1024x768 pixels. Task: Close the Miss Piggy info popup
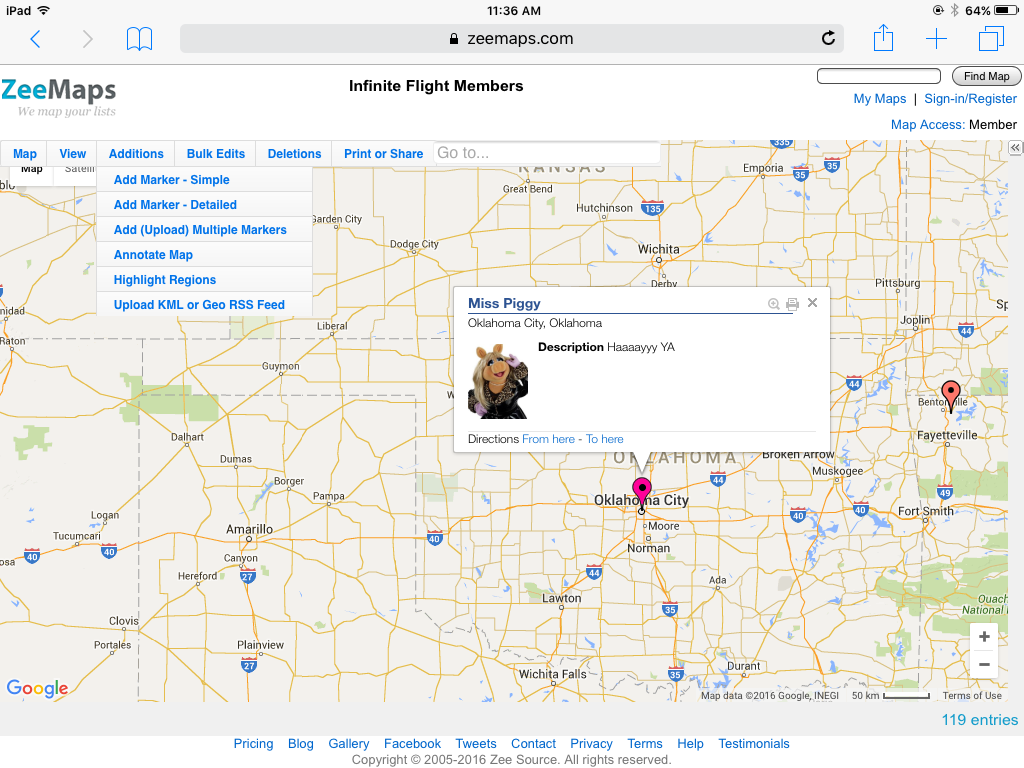click(812, 303)
